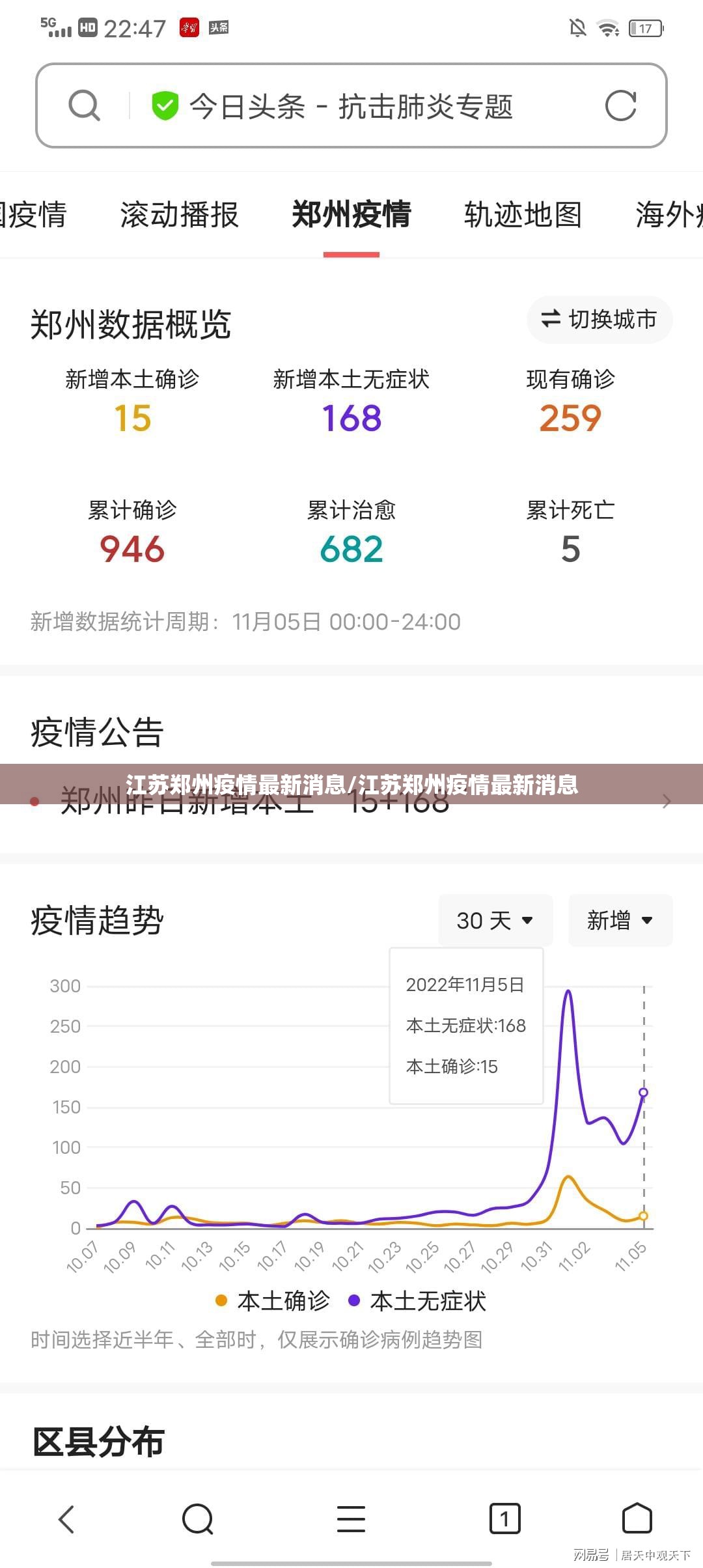
Task: Open the 轨迹地图 tab
Action: coord(523,214)
